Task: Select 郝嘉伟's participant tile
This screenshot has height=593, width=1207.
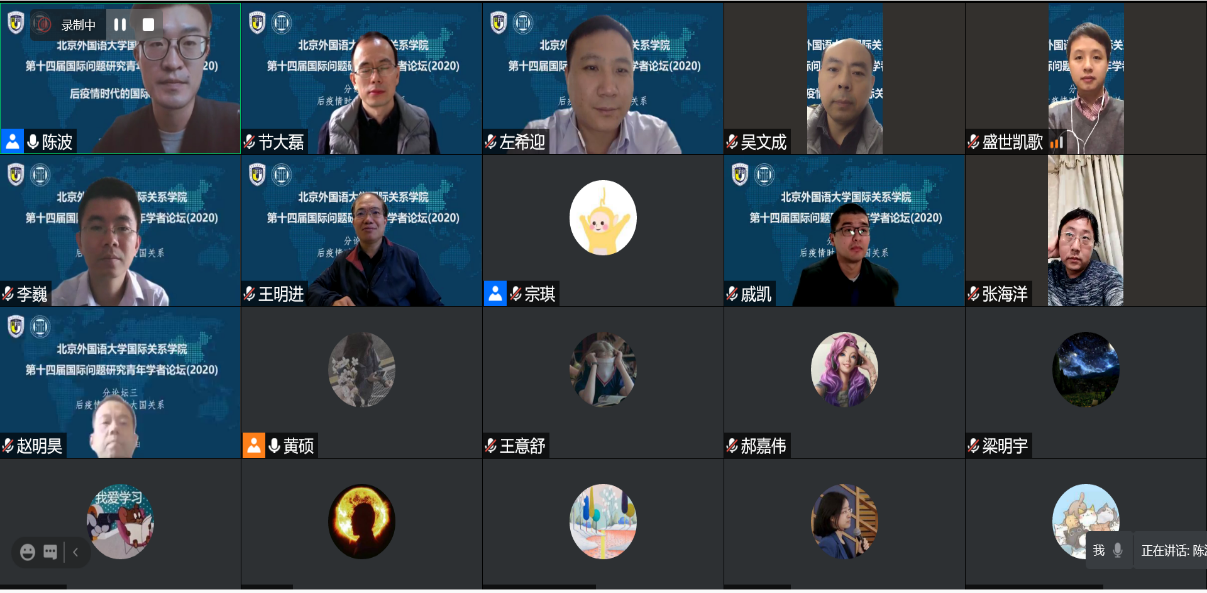Action: pos(844,382)
